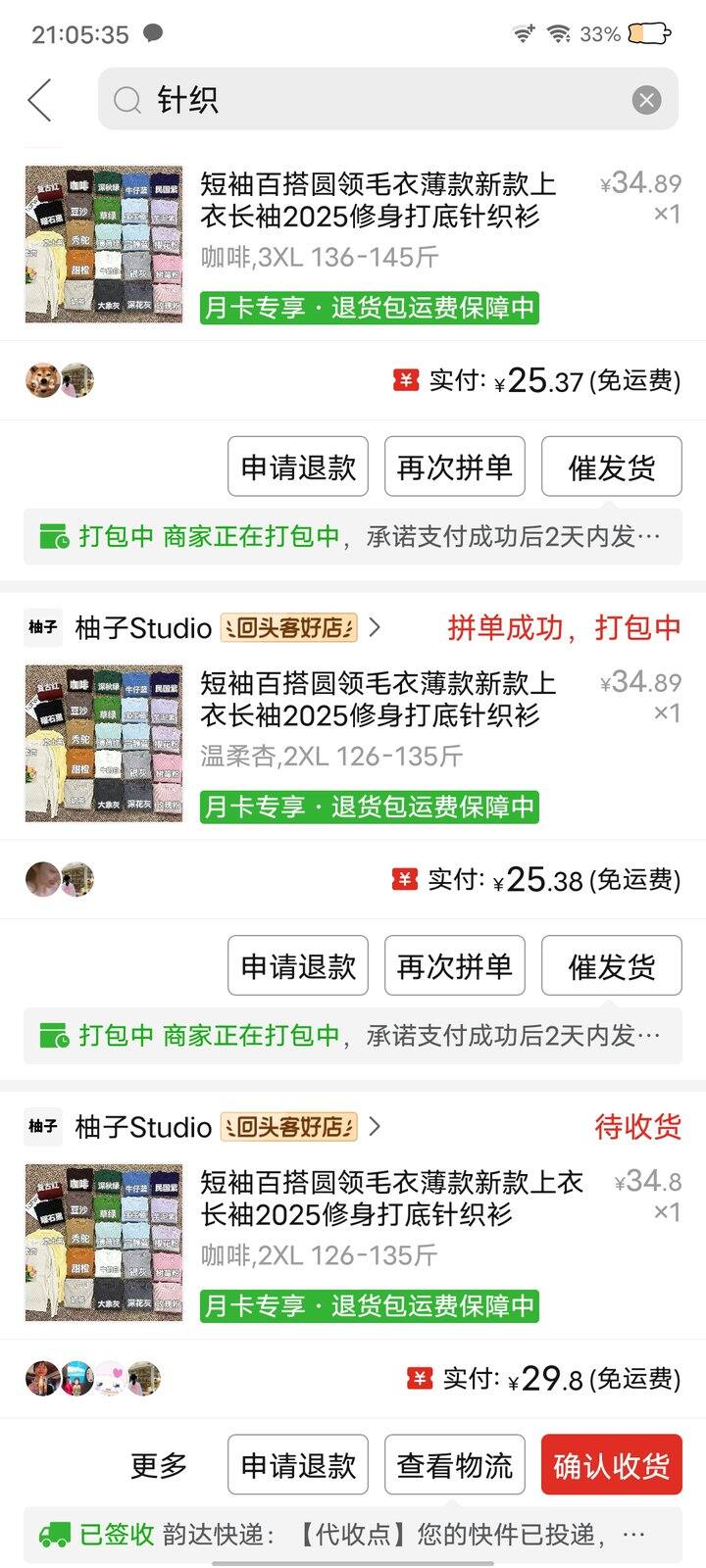
Task: Tap 查看物流 to track the package
Action: click(455, 1465)
